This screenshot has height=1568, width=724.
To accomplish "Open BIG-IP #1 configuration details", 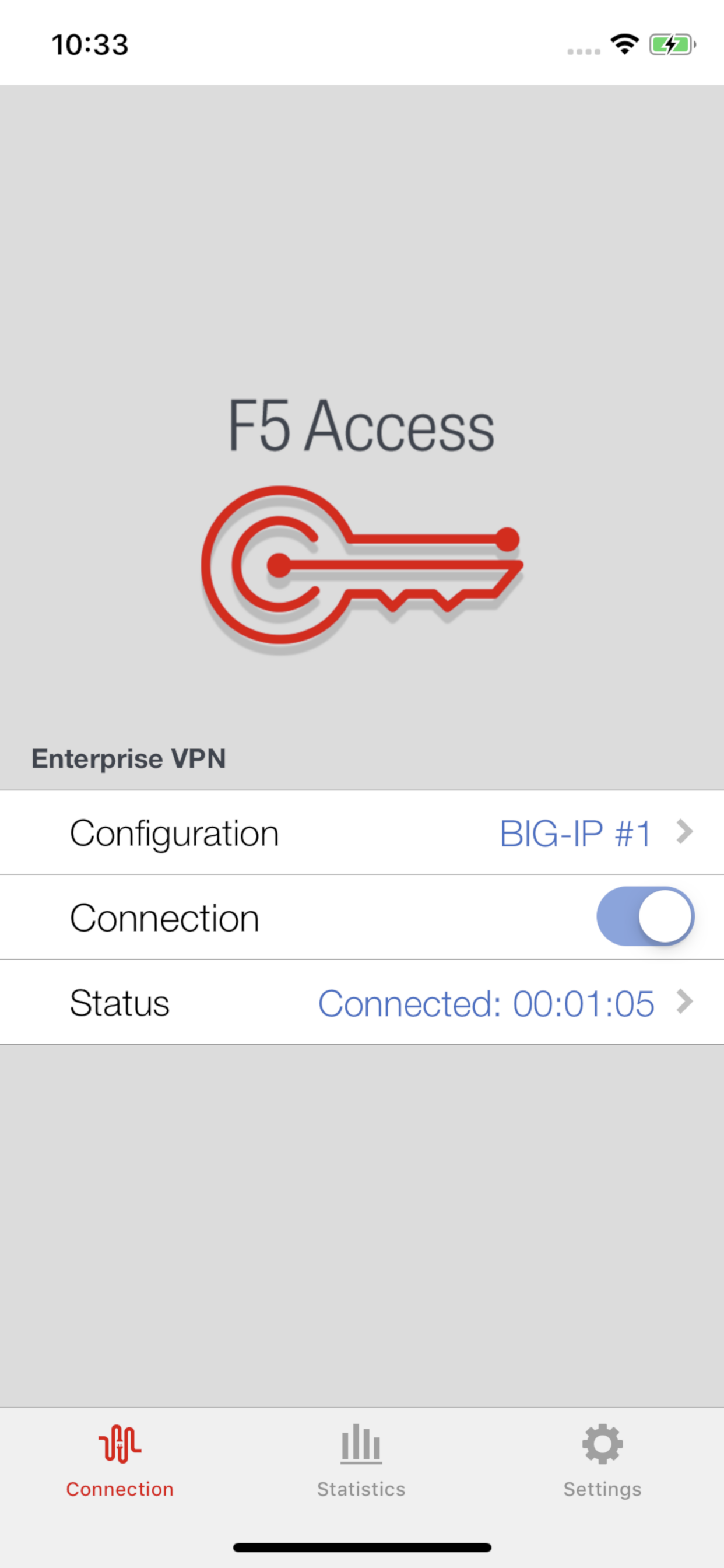I will (x=574, y=832).
